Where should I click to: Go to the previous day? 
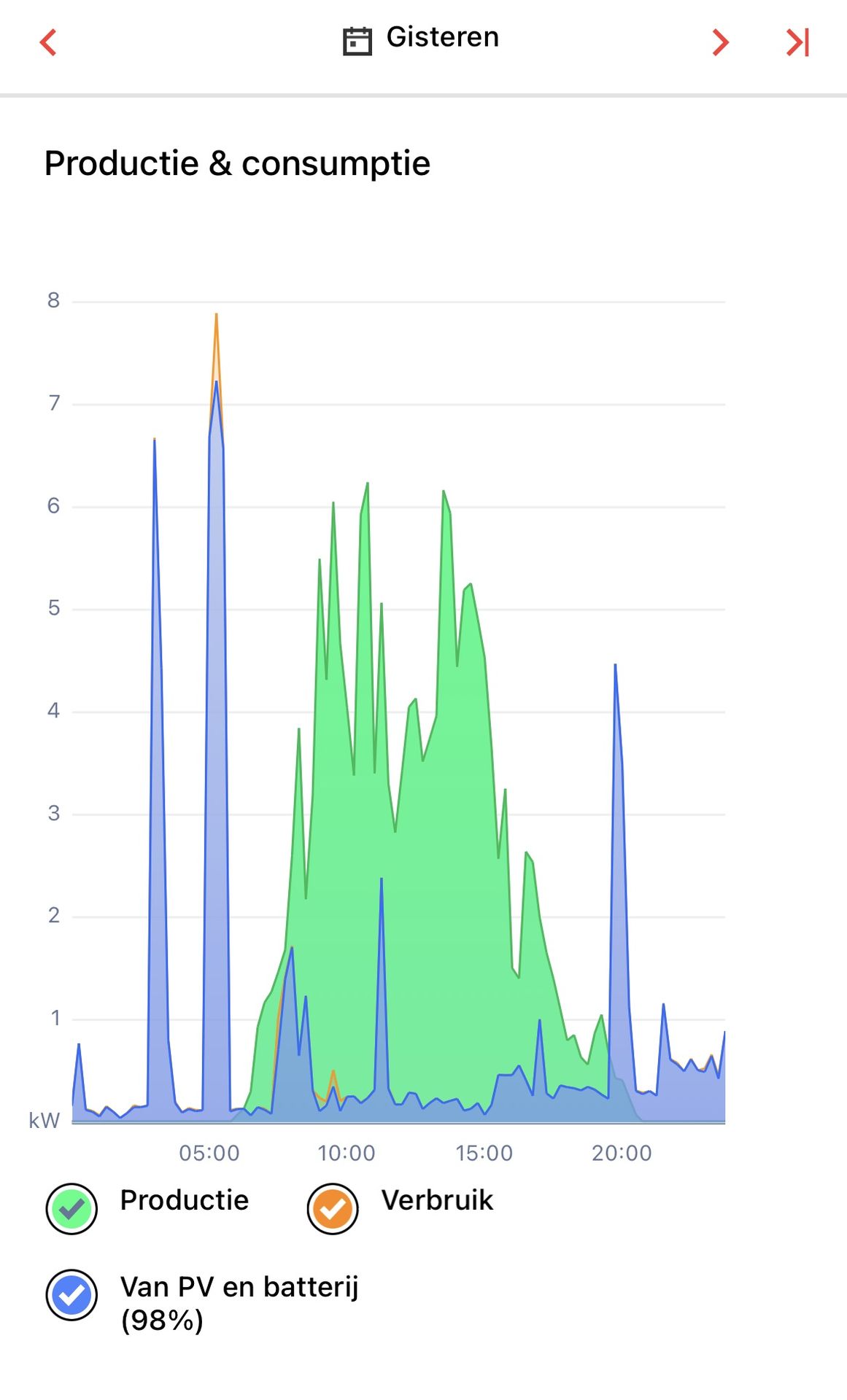[48, 42]
